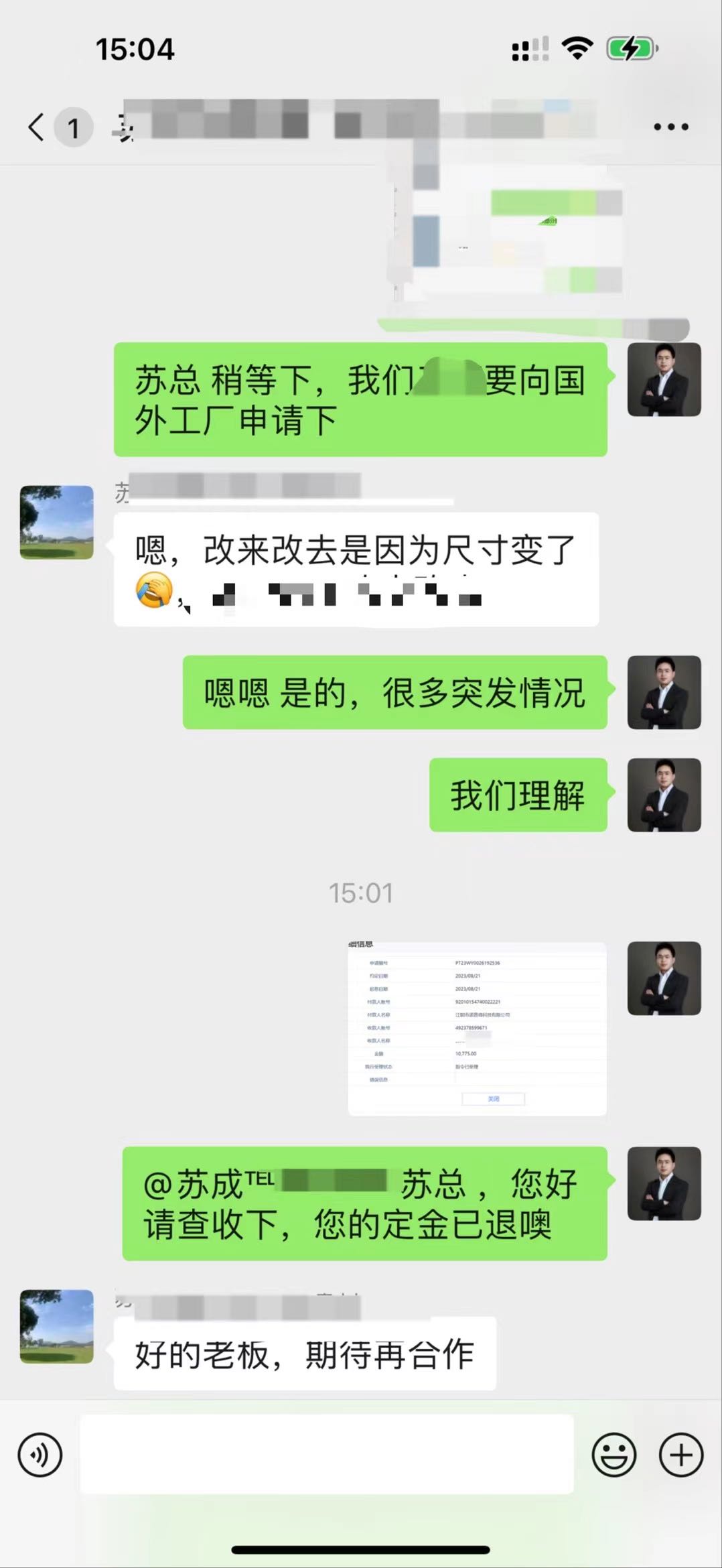
Task: Open the plus attachments menu
Action: pyautogui.click(x=681, y=1455)
